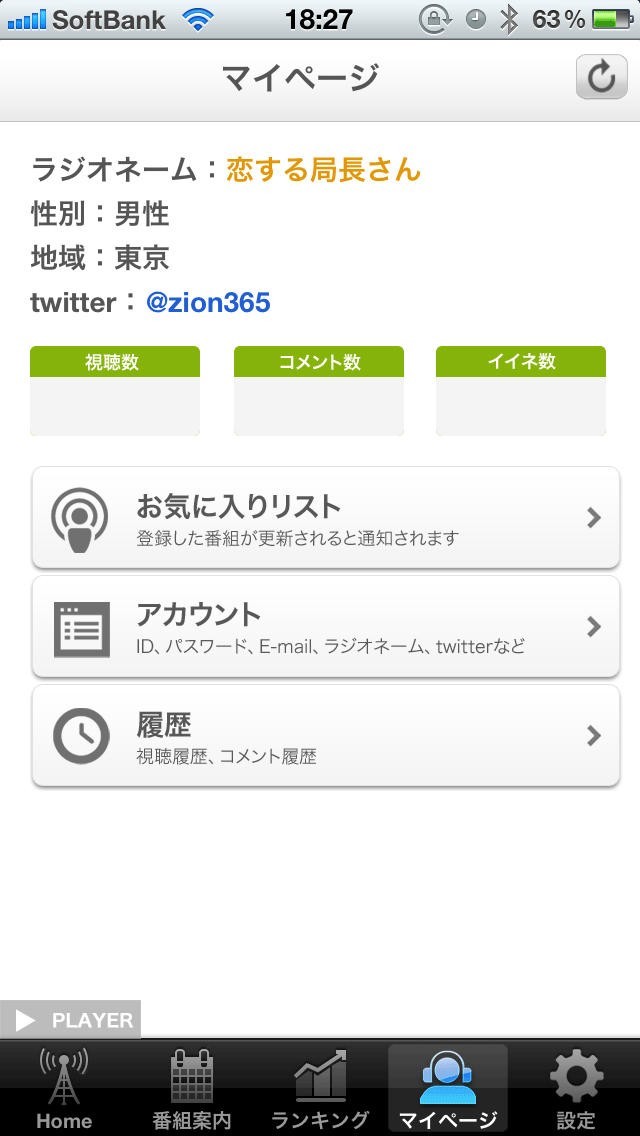Open the @zion365 twitter link
This screenshot has width=640, height=1136.
208,302
